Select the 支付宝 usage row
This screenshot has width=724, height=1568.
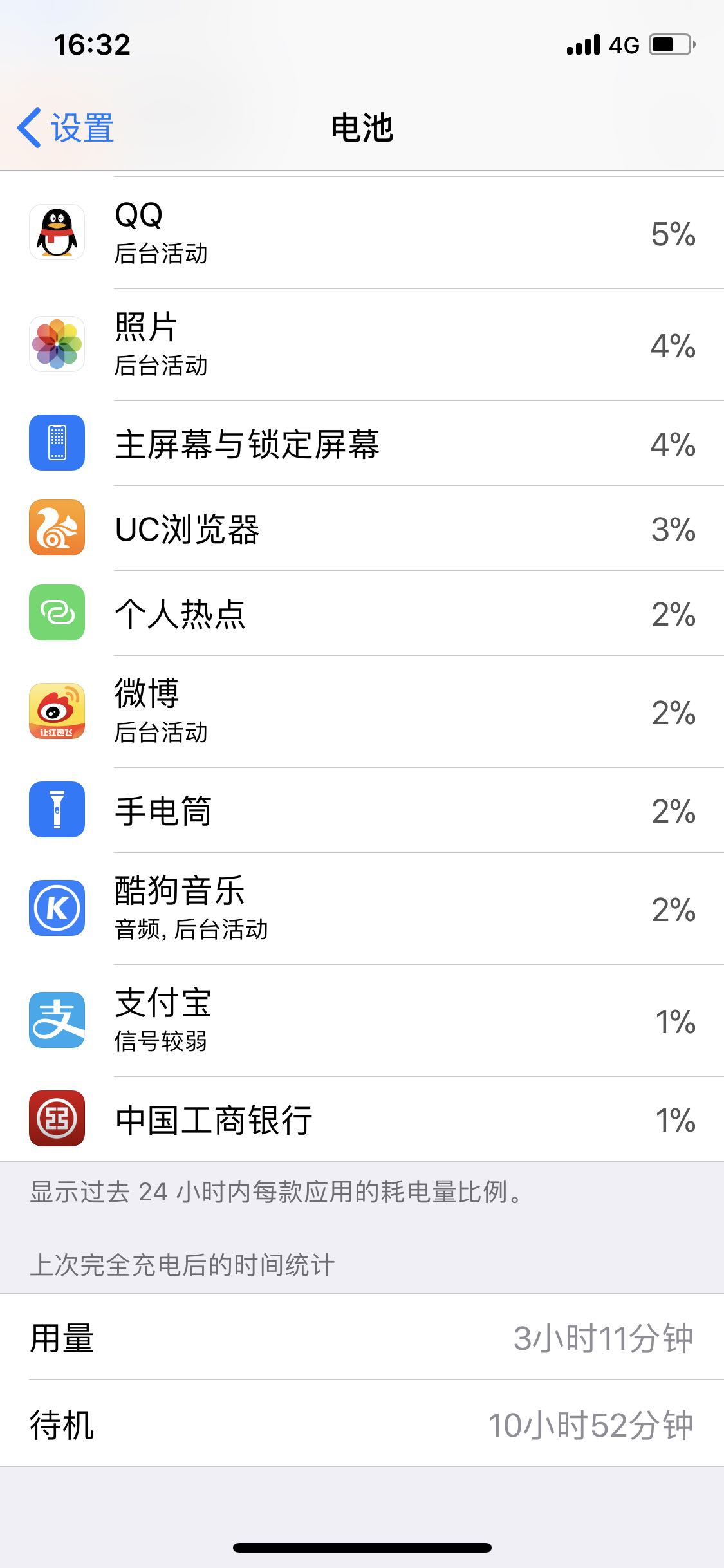(x=362, y=1021)
